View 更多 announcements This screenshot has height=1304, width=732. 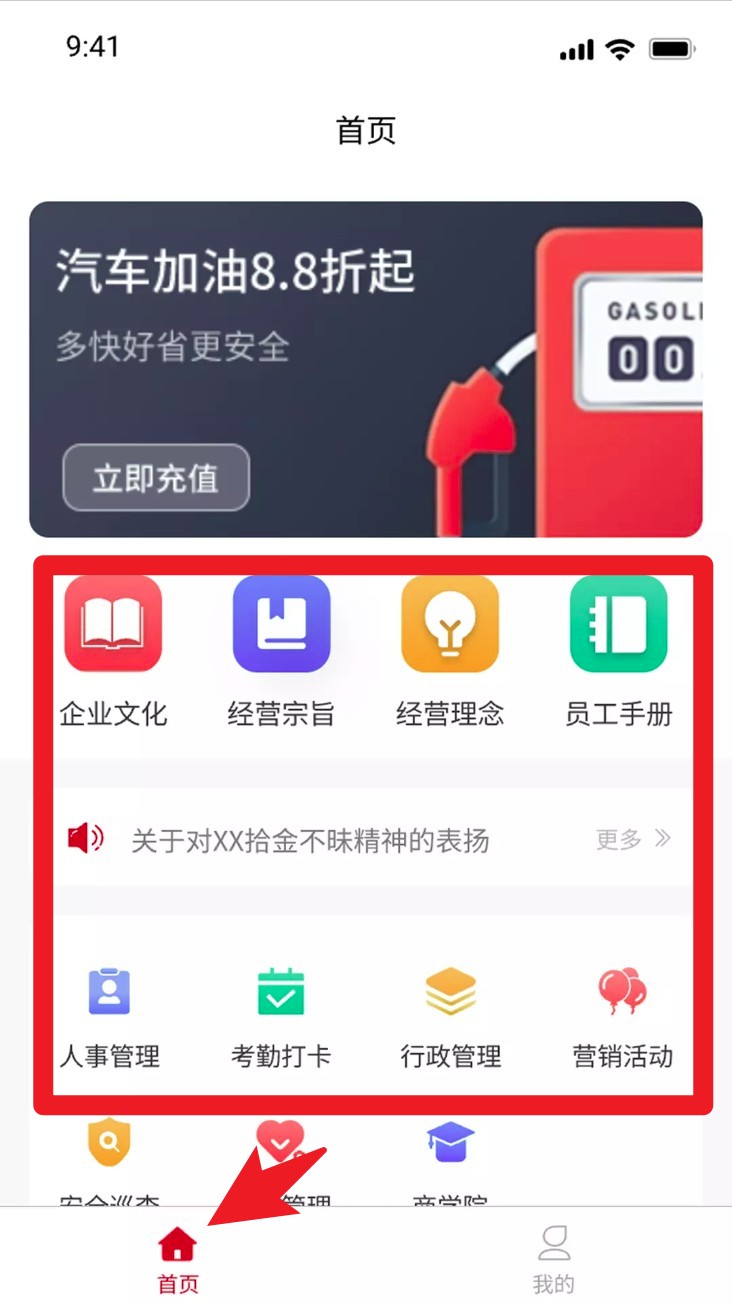pos(633,839)
